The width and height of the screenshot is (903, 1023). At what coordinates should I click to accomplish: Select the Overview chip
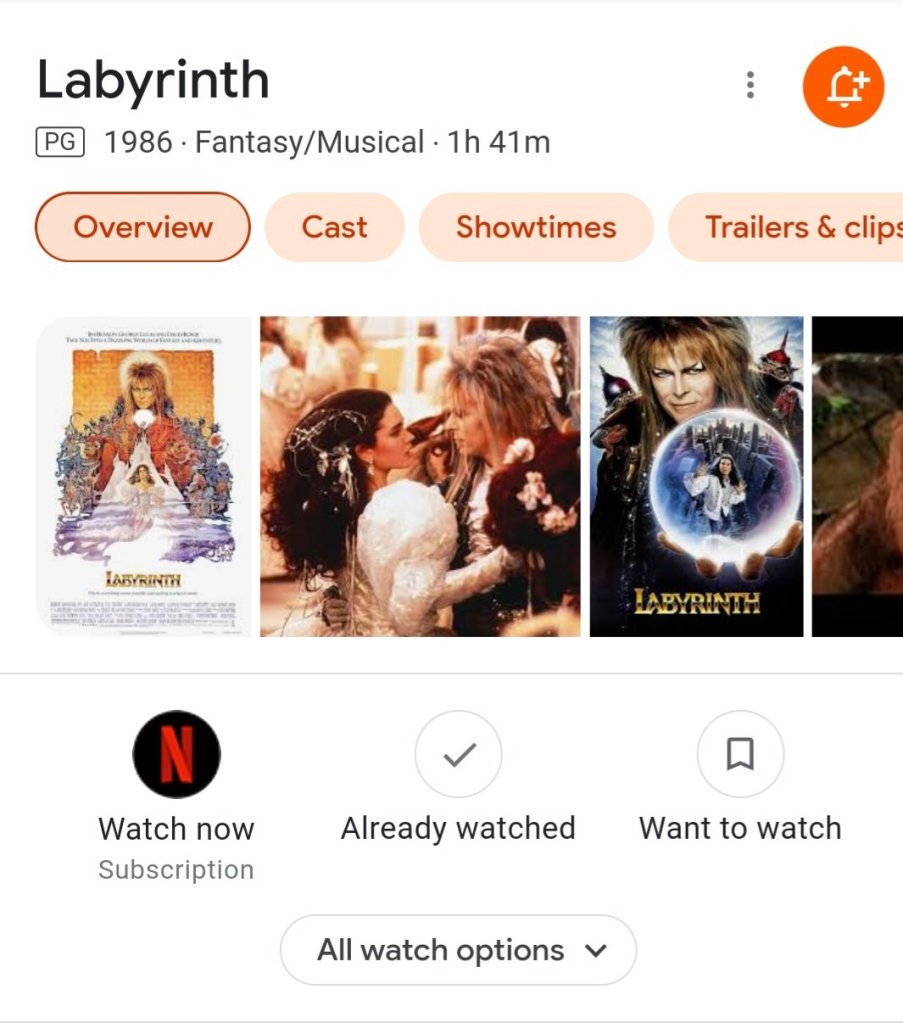(x=142, y=227)
